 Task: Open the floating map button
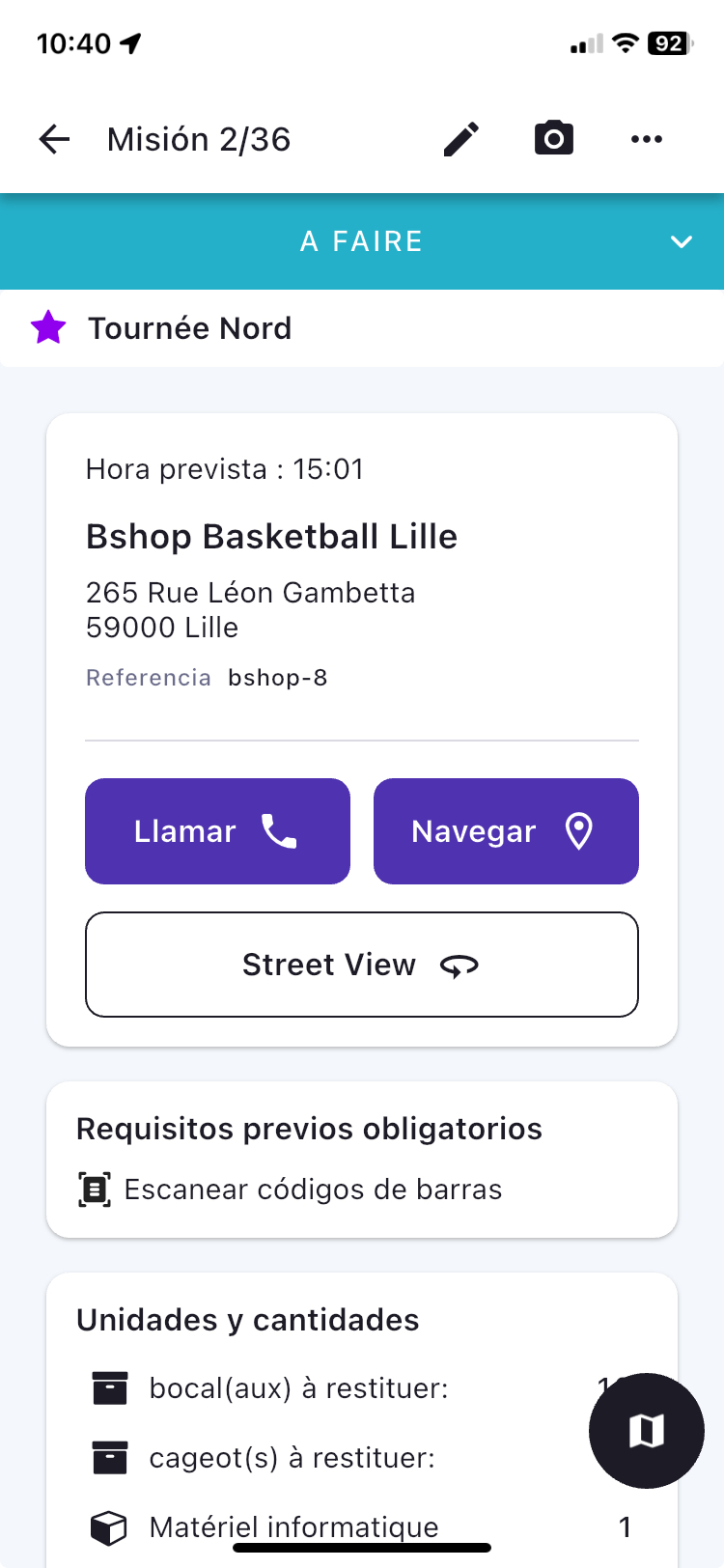tap(646, 1430)
